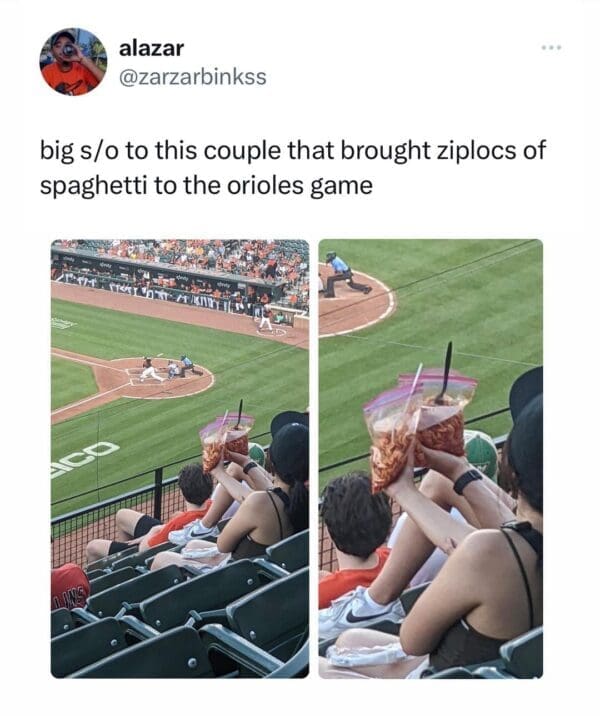Open the wide stadium photo of the couple
The image size is (600, 716).
pyautogui.click(x=180, y=459)
